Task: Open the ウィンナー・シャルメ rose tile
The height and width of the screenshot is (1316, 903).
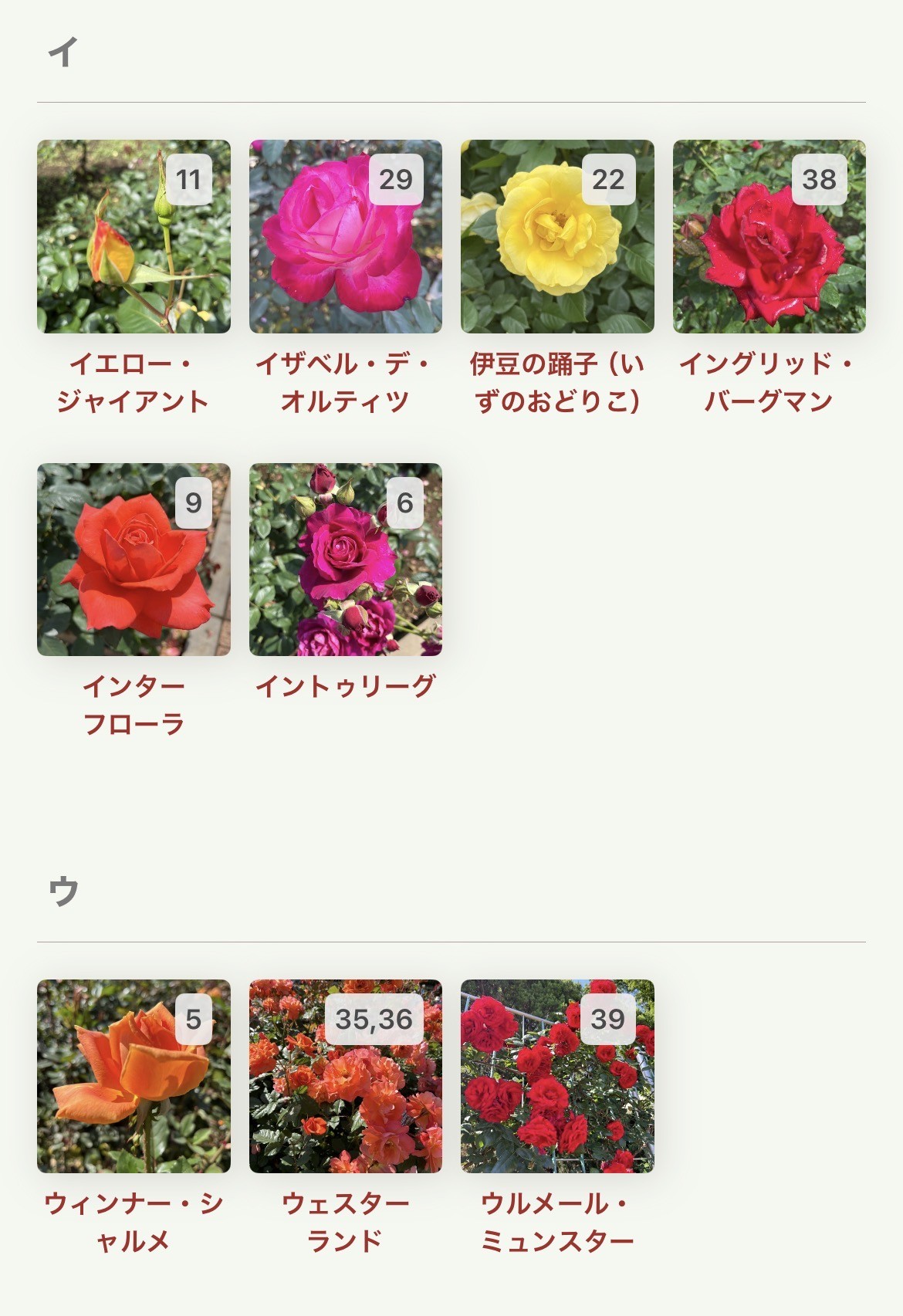Action: click(134, 1076)
